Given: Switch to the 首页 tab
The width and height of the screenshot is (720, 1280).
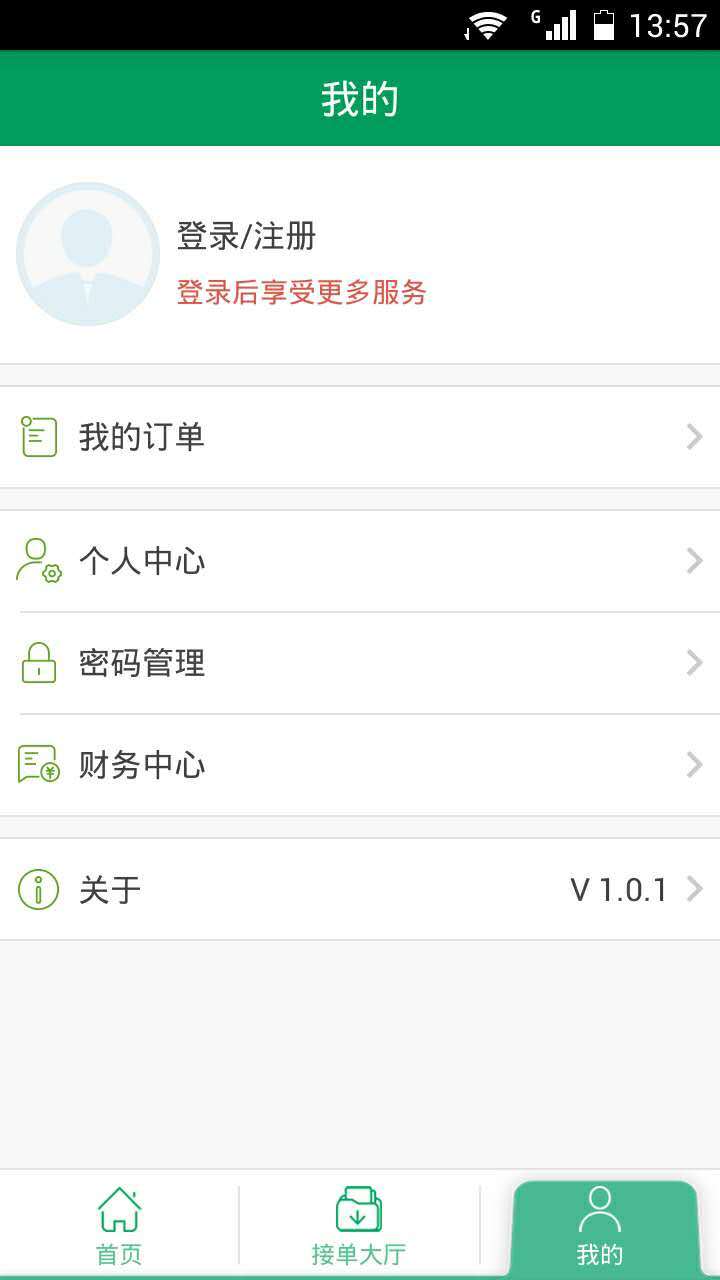Looking at the screenshot, I should (x=119, y=1226).
